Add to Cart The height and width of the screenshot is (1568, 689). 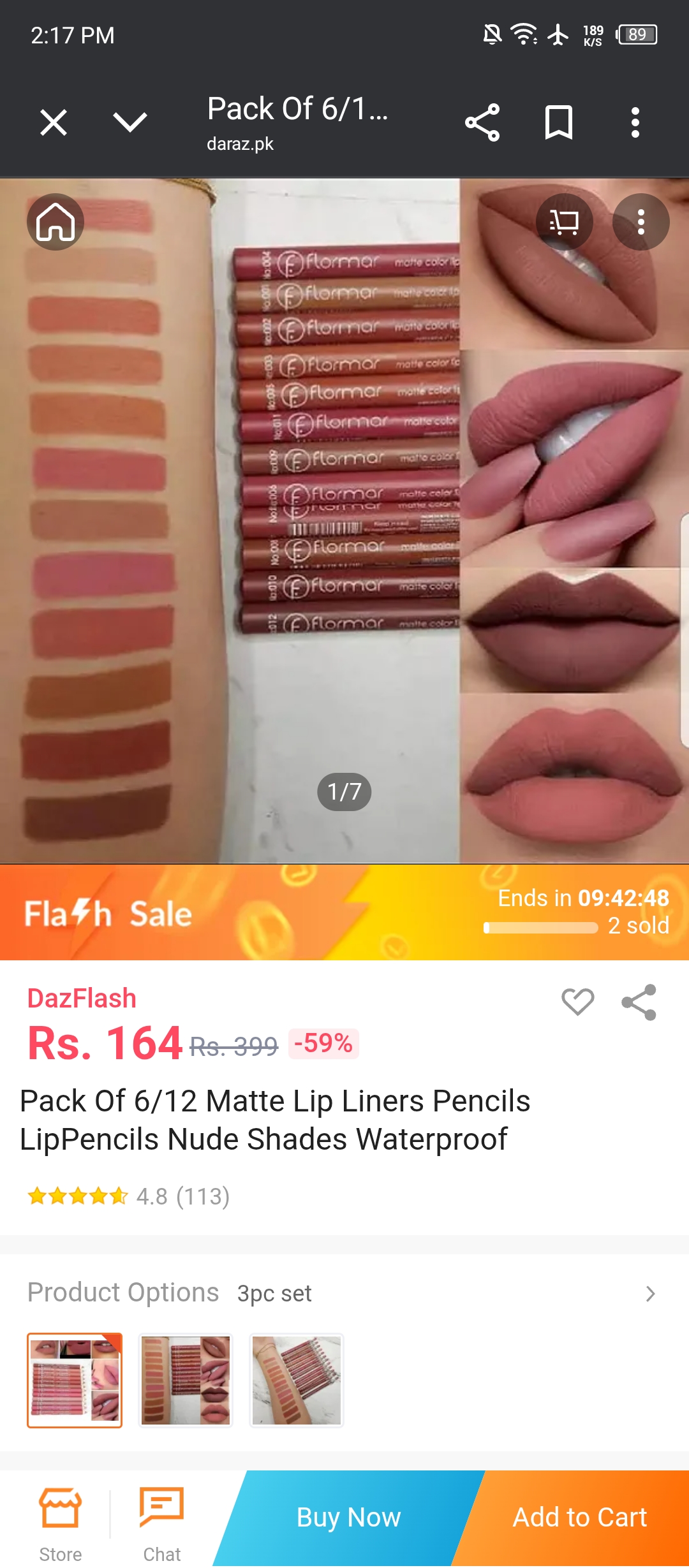point(579,1518)
